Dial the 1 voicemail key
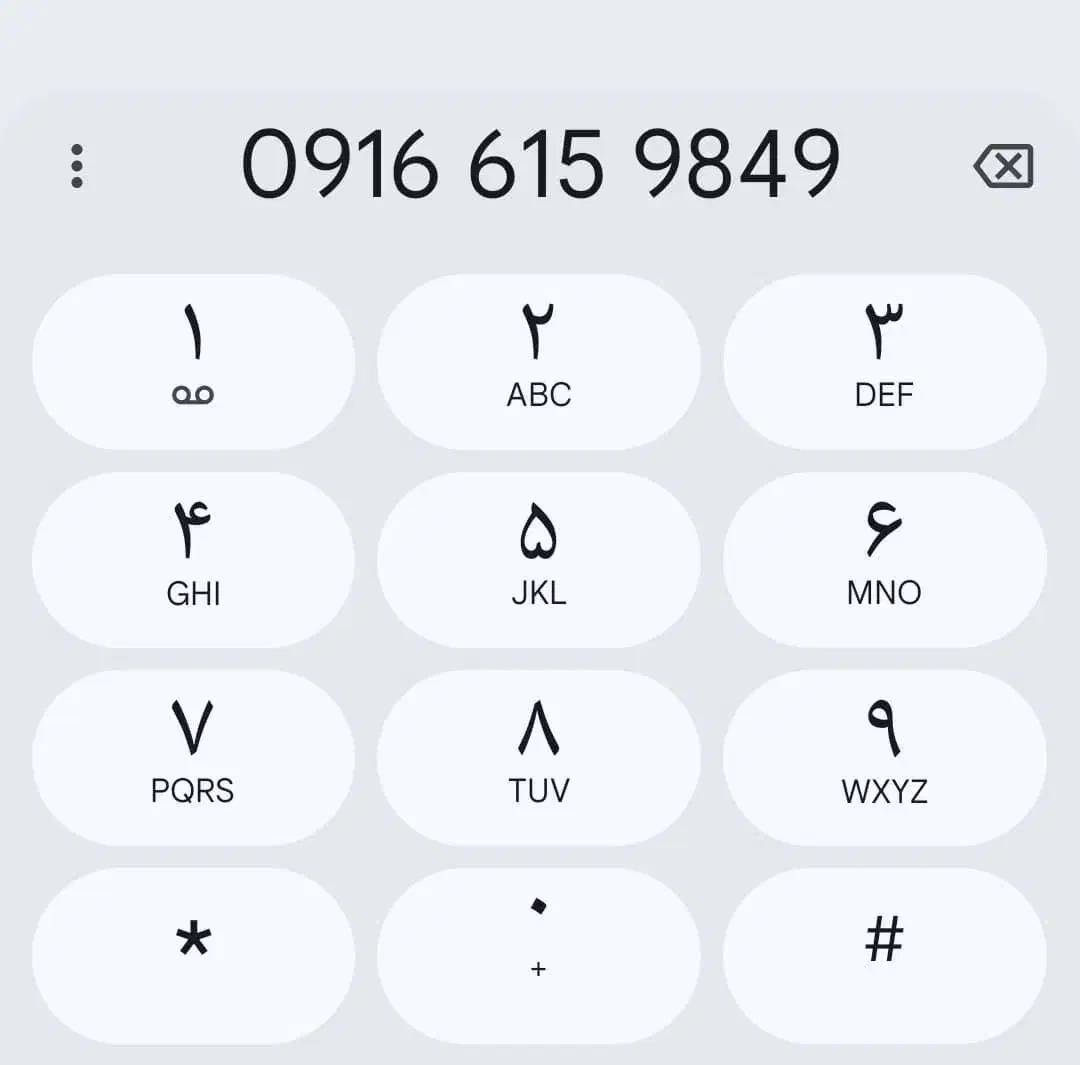1080x1065 pixels. [x=193, y=361]
